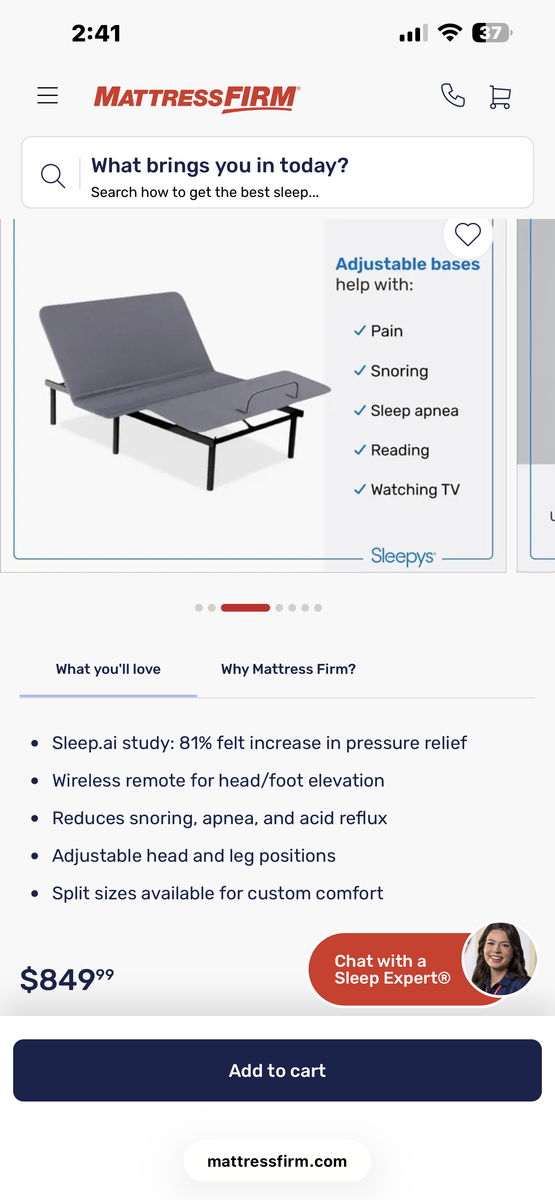Open the hamburger menu
This screenshot has width=555, height=1200.
47,96
